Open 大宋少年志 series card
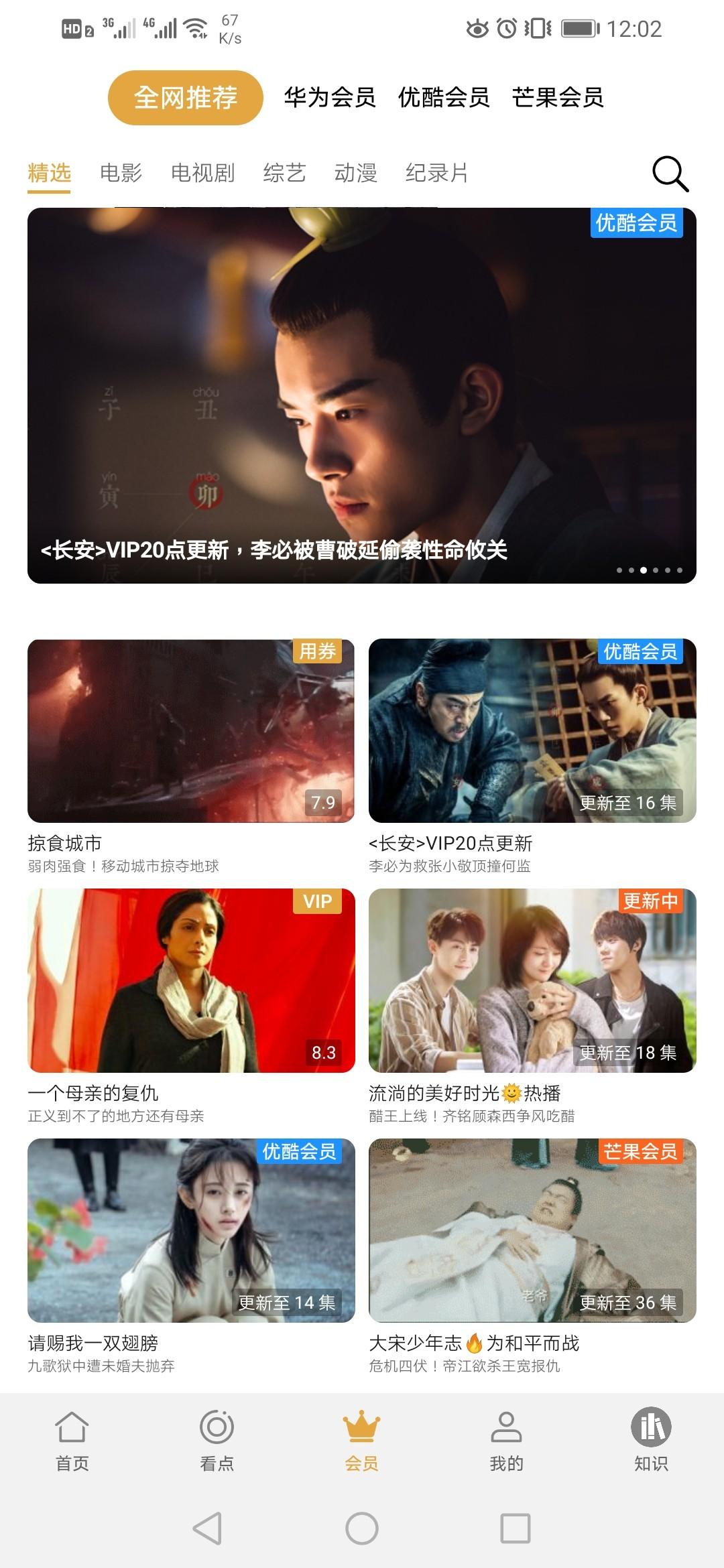The image size is (724, 1568). (532, 1230)
